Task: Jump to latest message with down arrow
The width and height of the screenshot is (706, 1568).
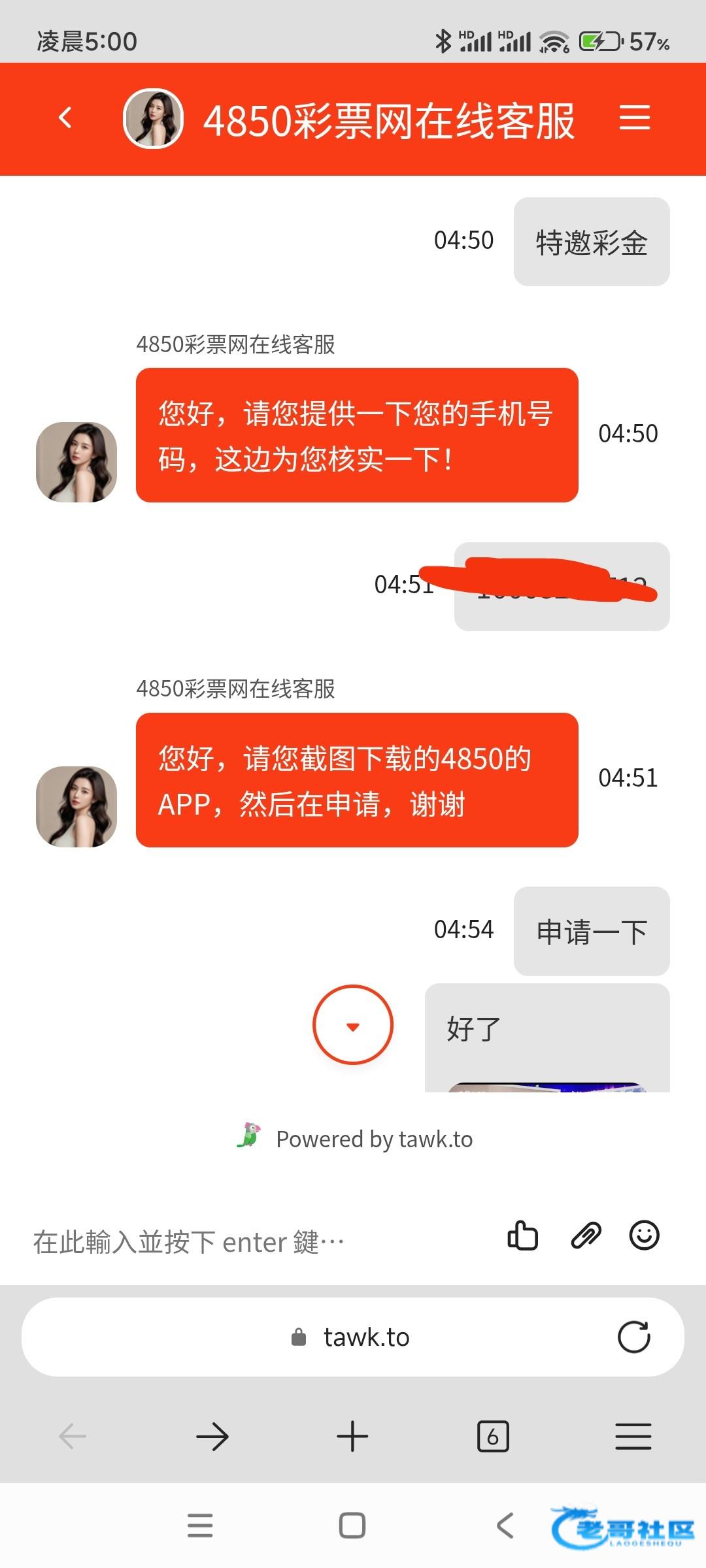Action: point(353,1025)
